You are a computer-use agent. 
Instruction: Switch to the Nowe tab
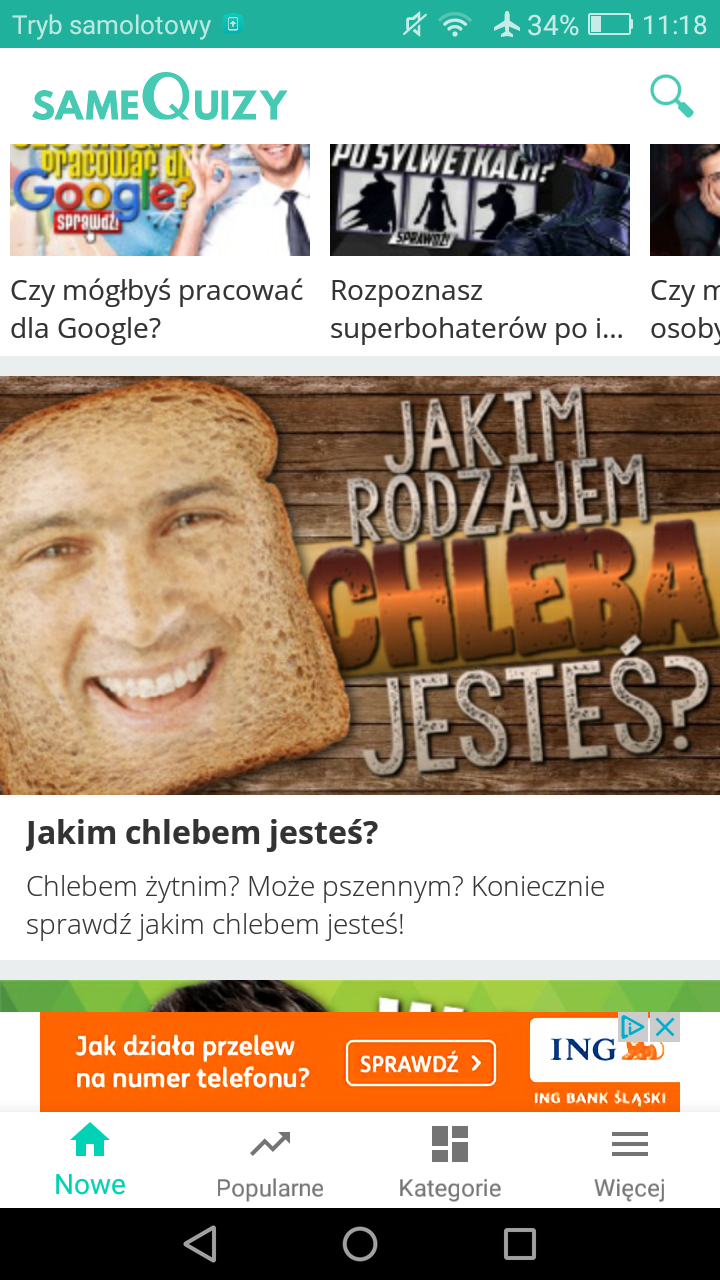(90, 1162)
